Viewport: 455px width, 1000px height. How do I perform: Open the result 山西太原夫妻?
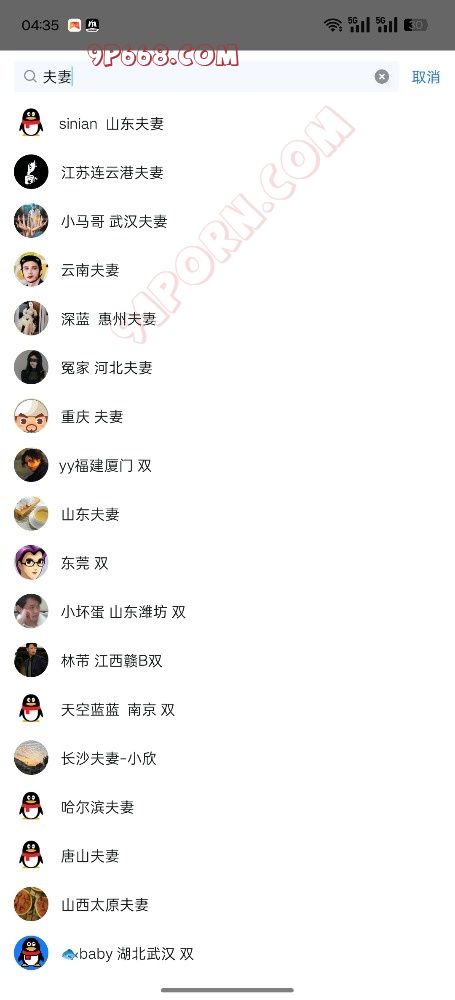pyautogui.click(x=227, y=904)
